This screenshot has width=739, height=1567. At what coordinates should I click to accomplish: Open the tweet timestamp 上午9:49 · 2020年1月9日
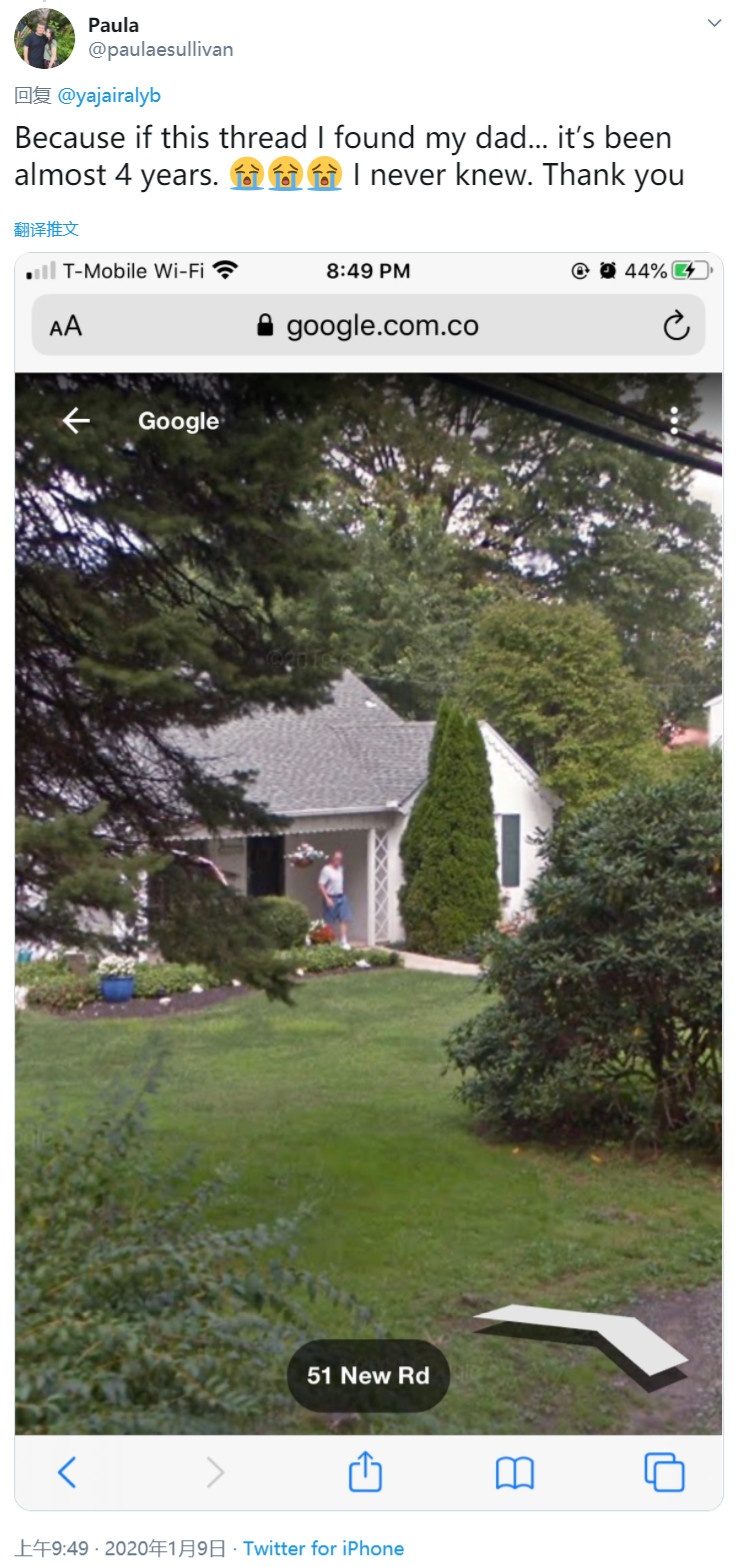pos(120,1548)
